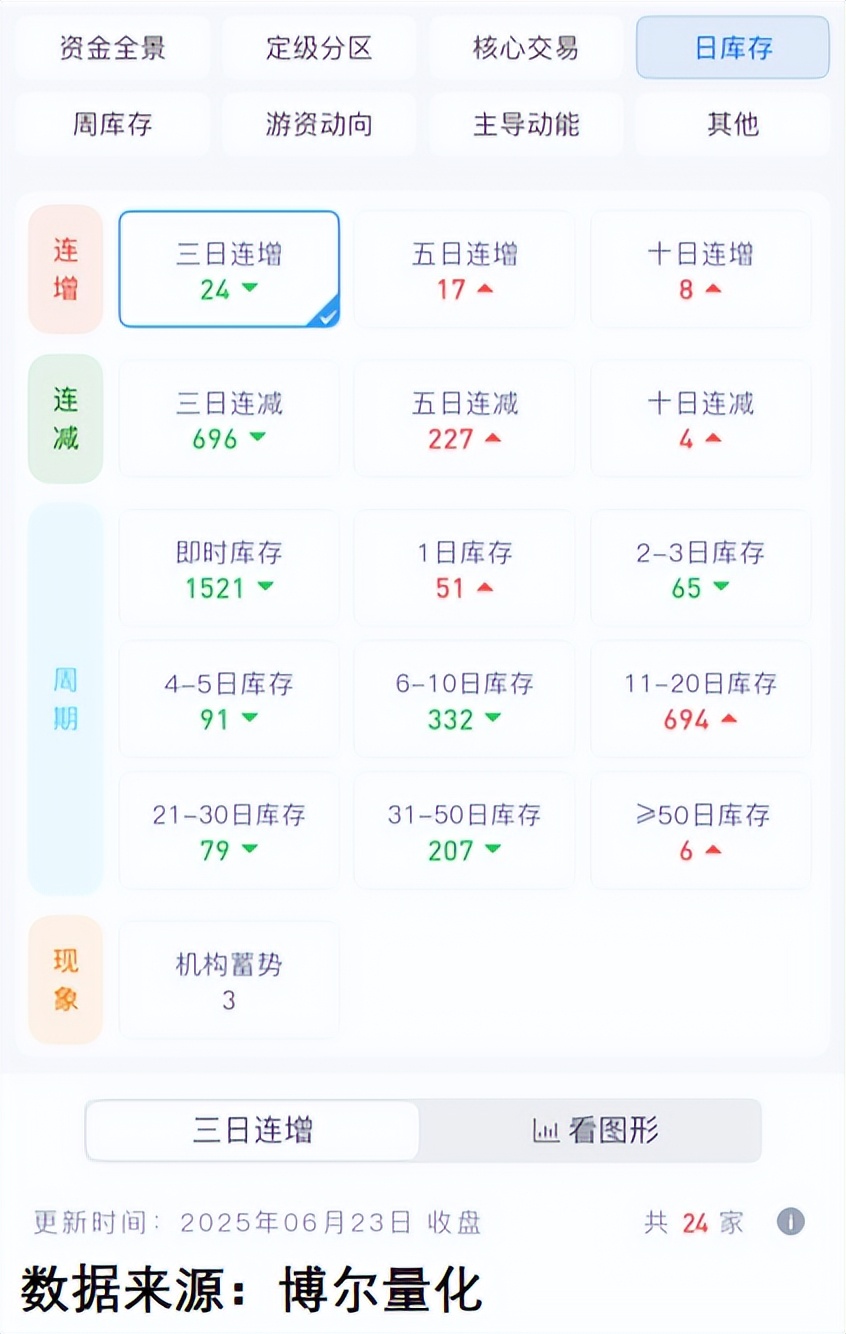Open the 其他 tab
846x1334 pixels.
(x=733, y=125)
